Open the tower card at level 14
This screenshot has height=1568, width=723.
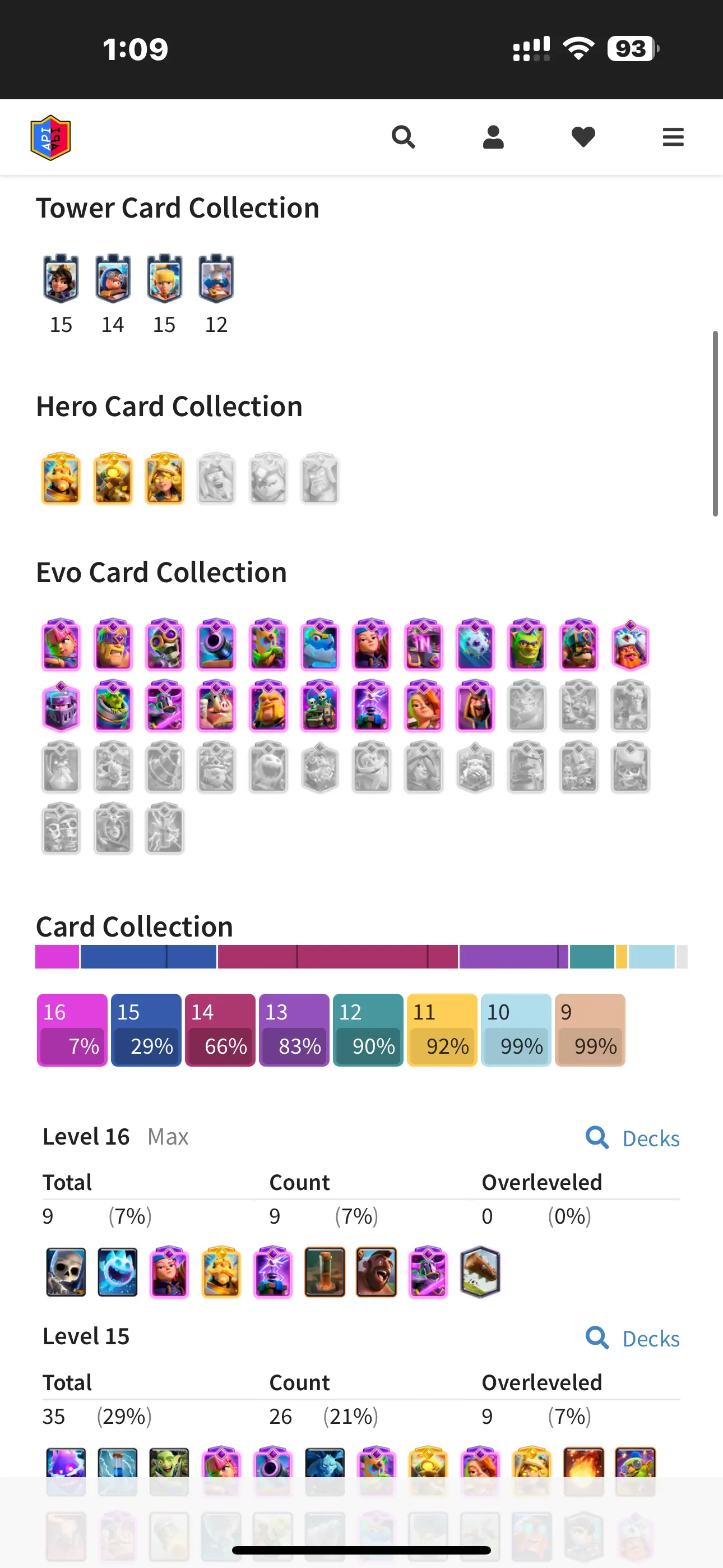click(113, 280)
